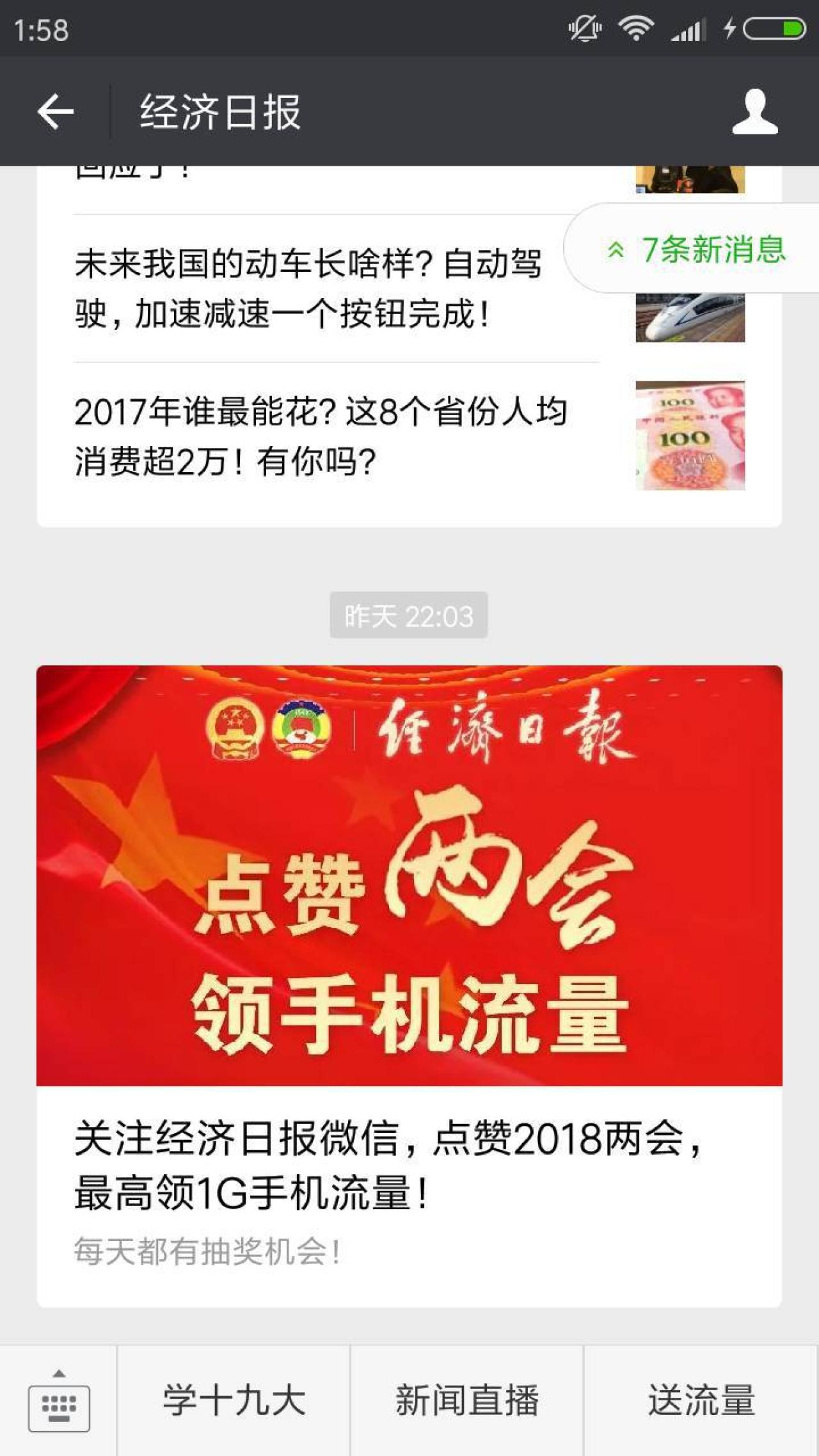The image size is (819, 1456).
Task: Open the 学十九大 menu
Action: (x=234, y=1401)
